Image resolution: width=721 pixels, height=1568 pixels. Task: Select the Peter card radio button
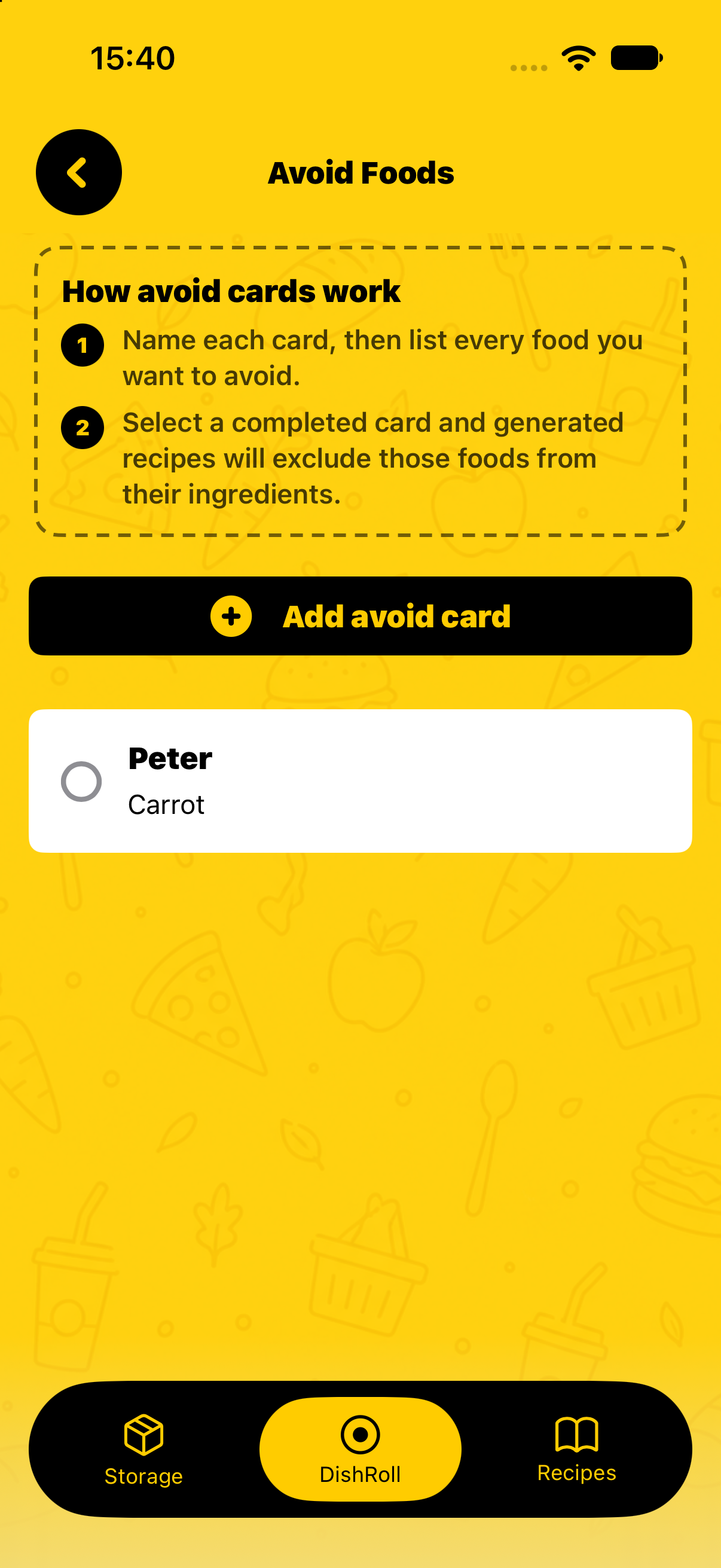click(81, 782)
